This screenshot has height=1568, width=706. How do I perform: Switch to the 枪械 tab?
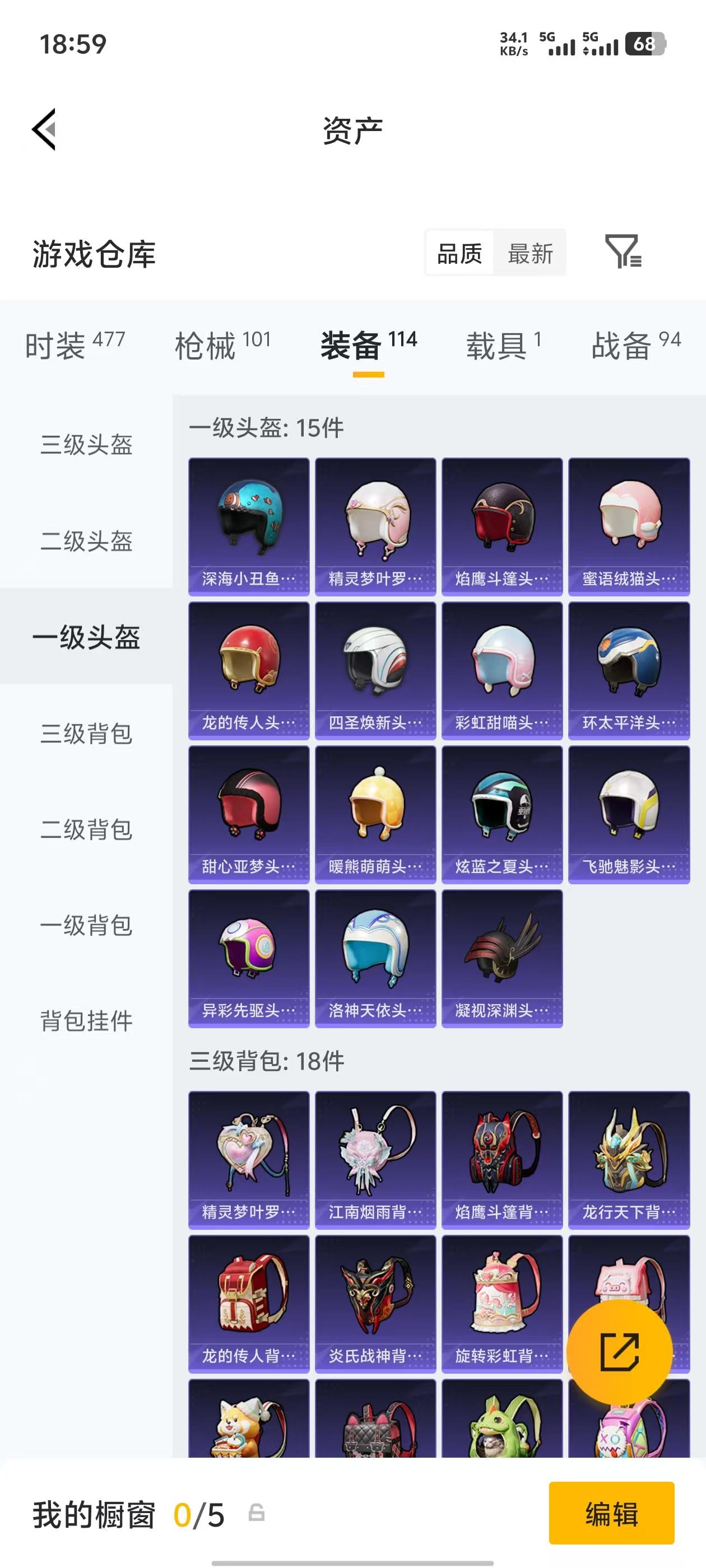coord(222,346)
